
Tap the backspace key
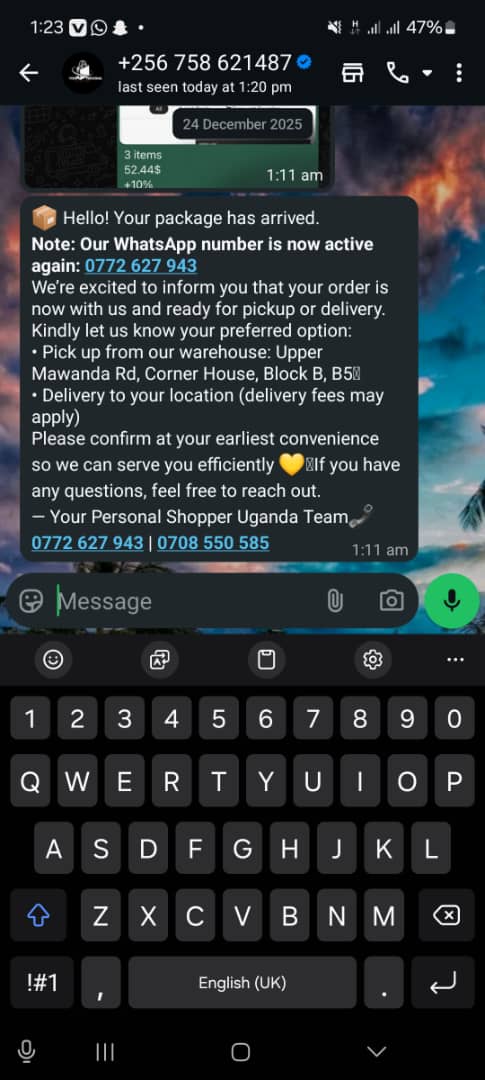(446, 915)
